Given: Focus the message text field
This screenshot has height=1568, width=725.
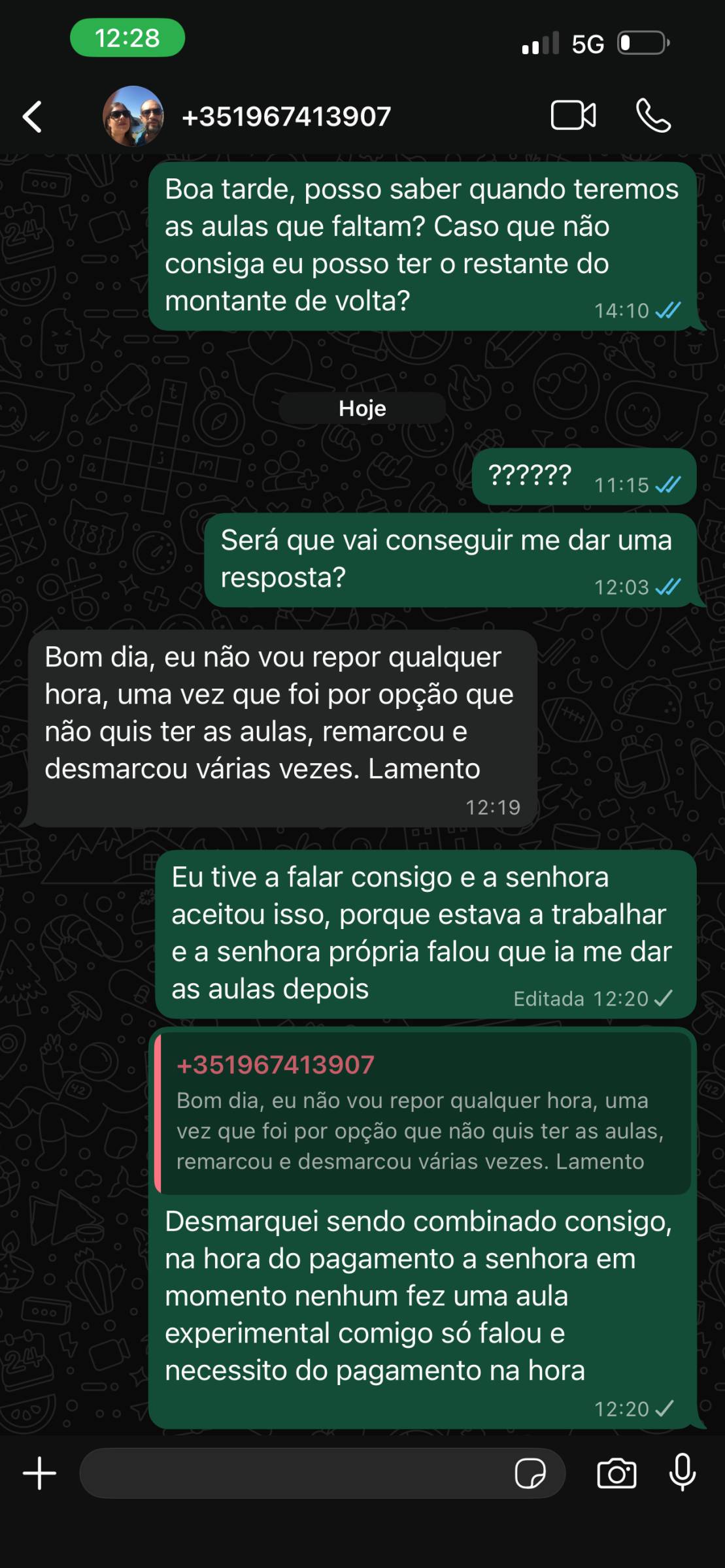Looking at the screenshot, I should [x=294, y=1473].
